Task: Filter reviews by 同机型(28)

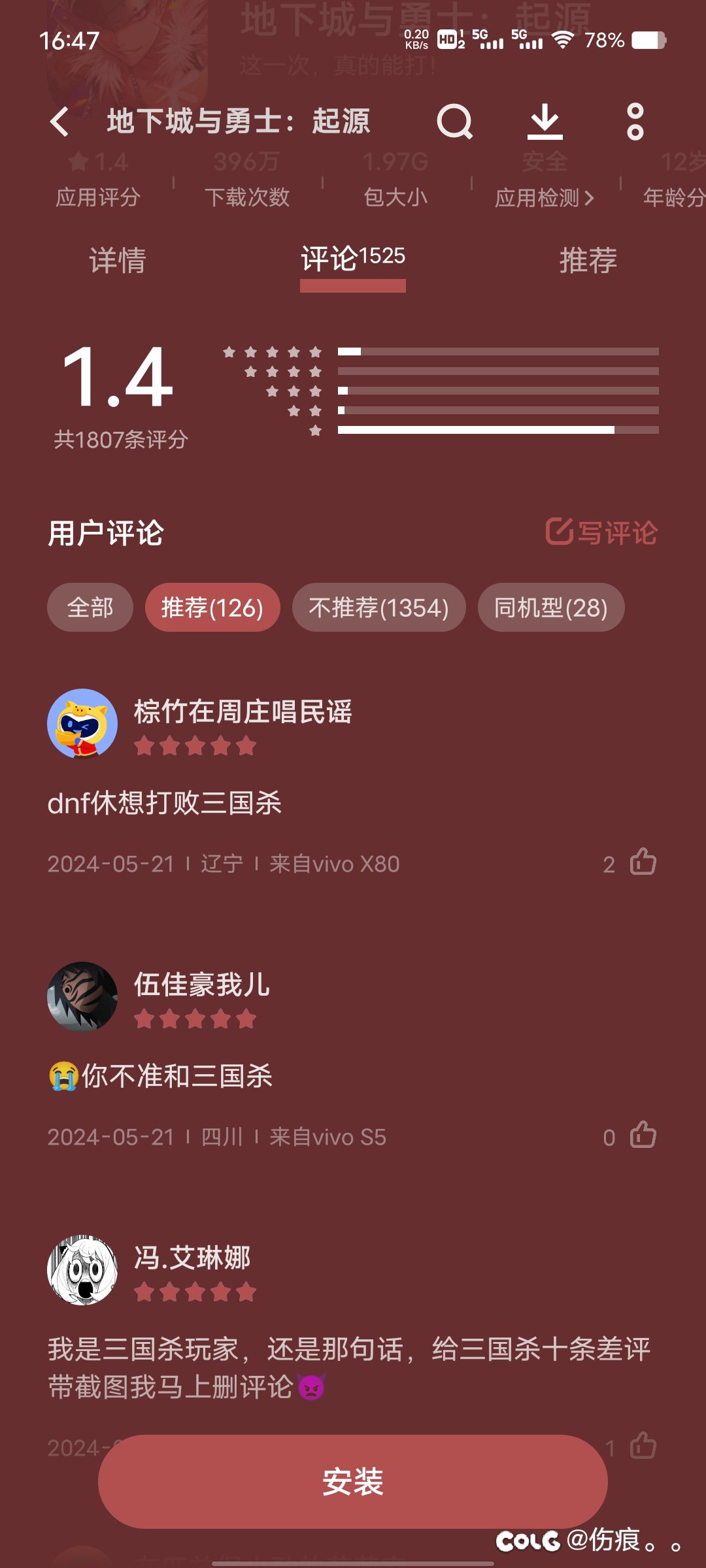Action: click(551, 608)
